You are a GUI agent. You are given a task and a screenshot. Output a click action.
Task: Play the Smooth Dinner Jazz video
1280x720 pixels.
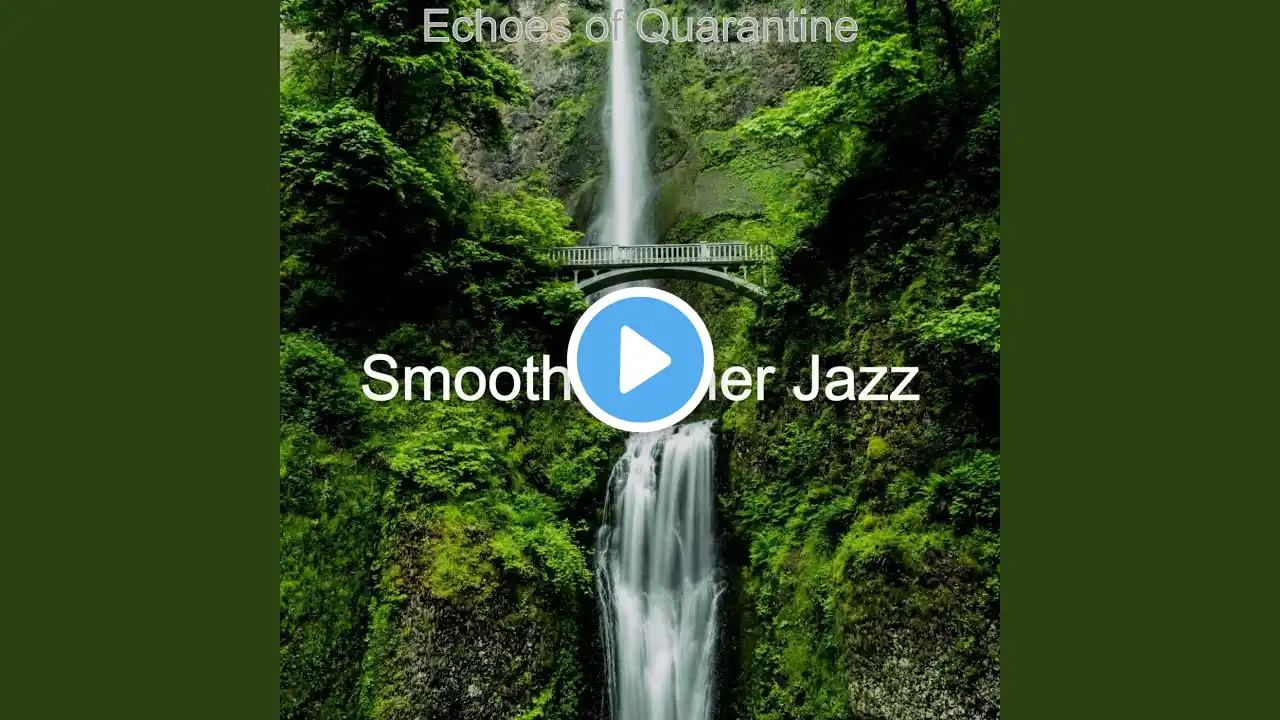tap(640, 360)
